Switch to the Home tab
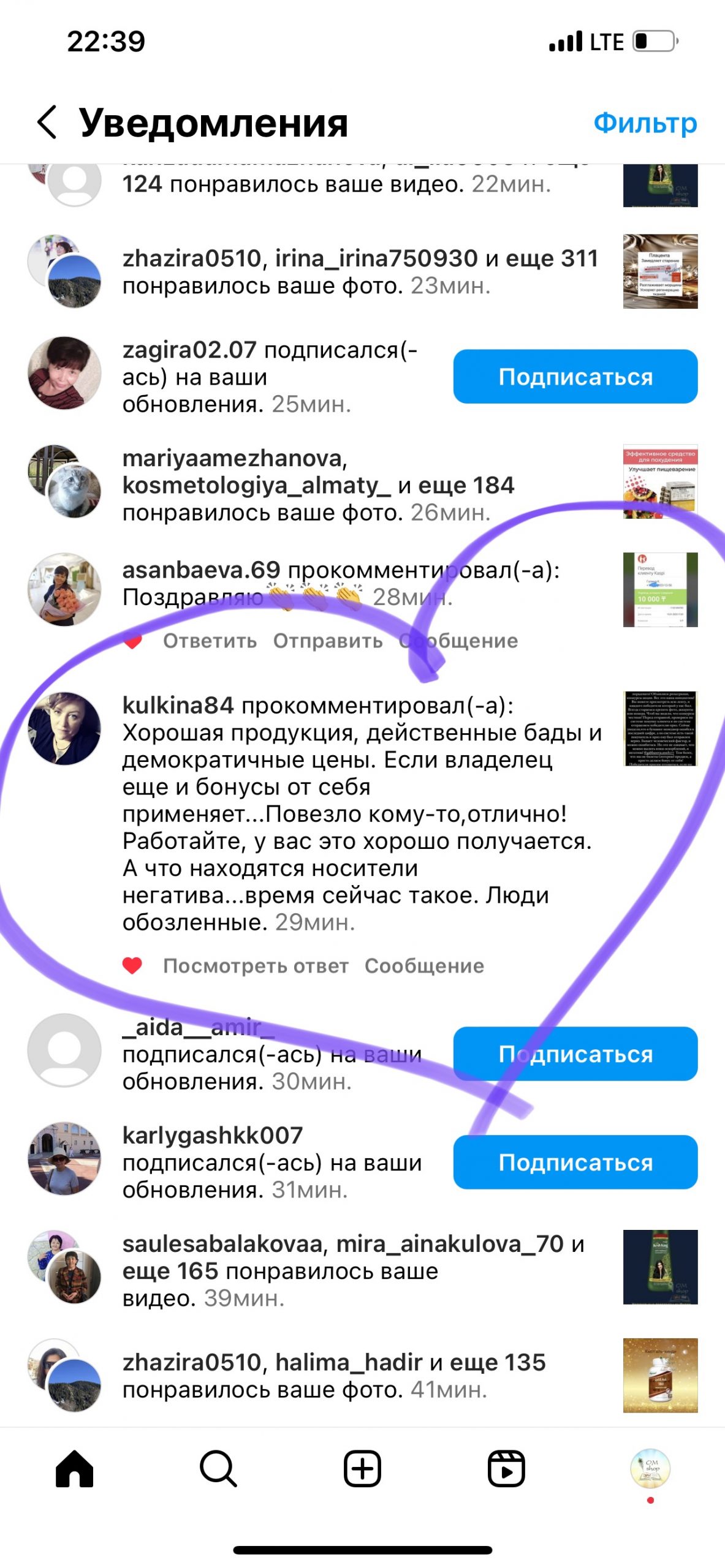 point(74,1468)
